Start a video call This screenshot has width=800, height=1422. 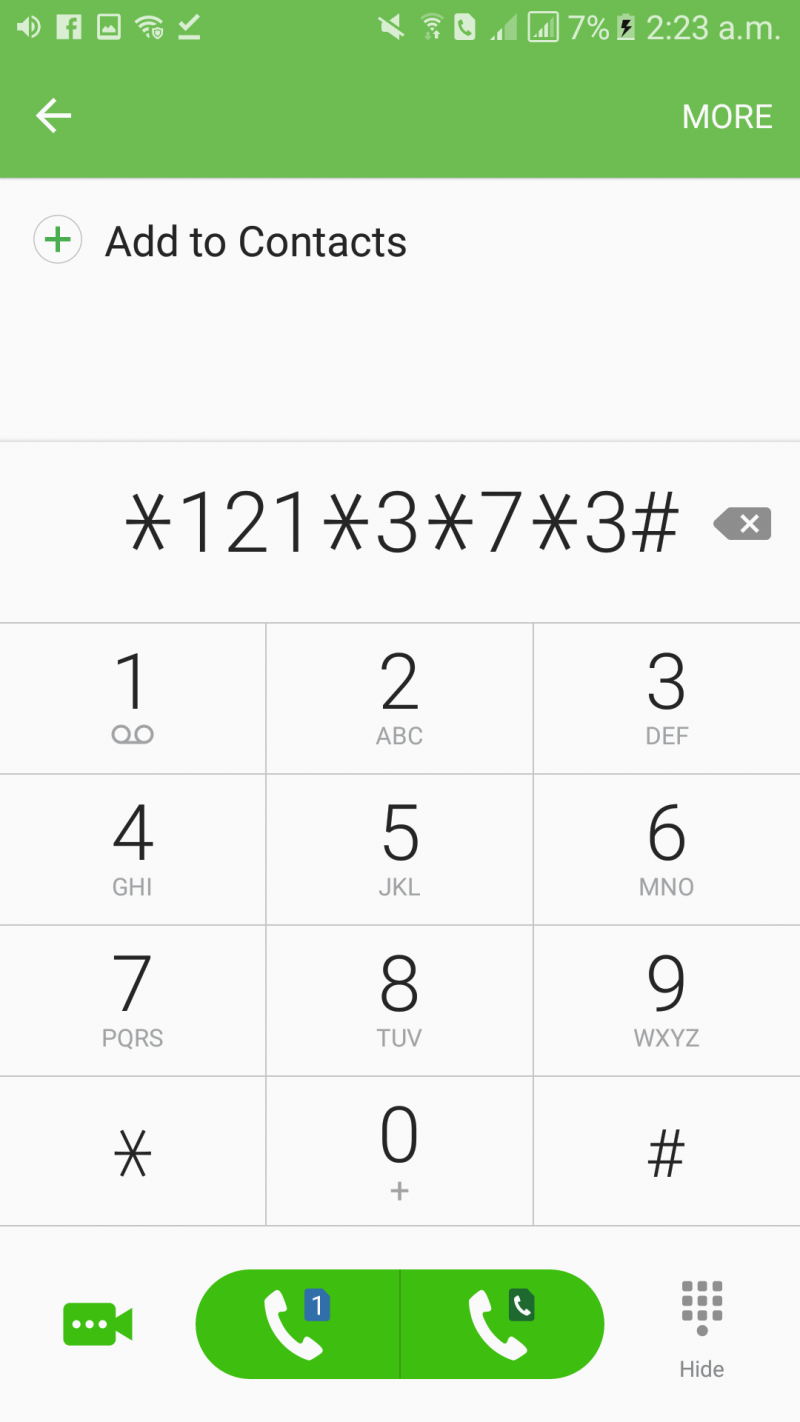pyautogui.click(x=97, y=1324)
